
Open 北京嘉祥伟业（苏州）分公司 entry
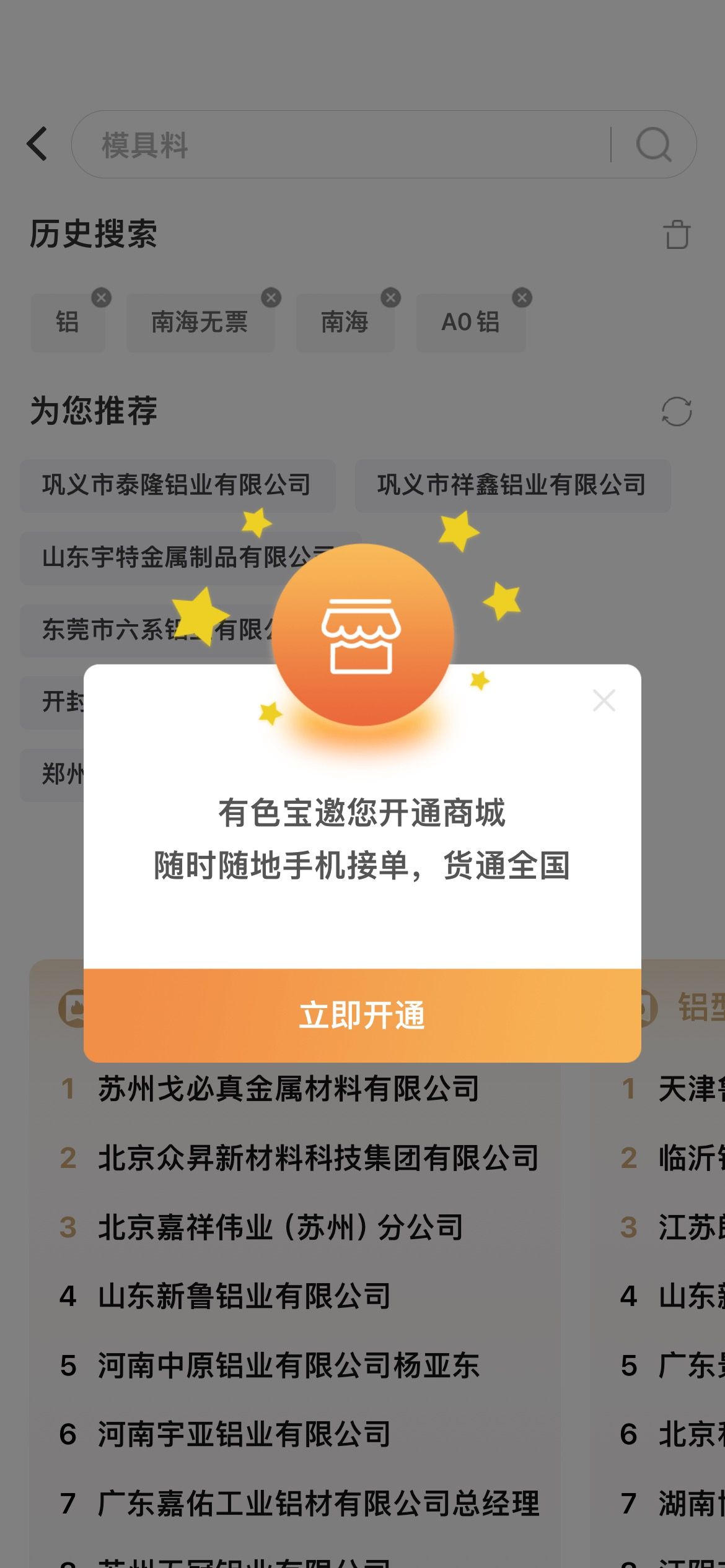pos(281,1227)
